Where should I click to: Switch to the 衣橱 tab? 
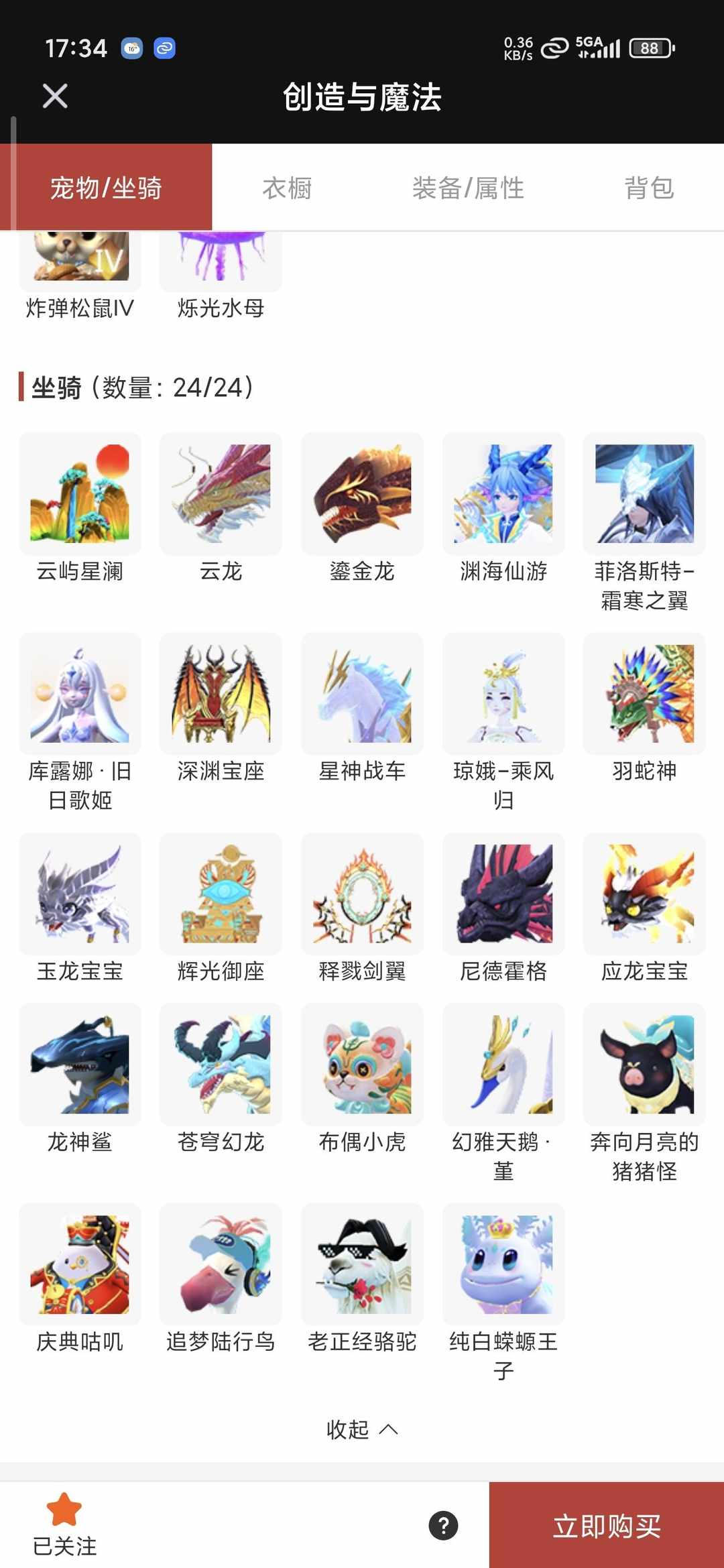click(x=286, y=188)
